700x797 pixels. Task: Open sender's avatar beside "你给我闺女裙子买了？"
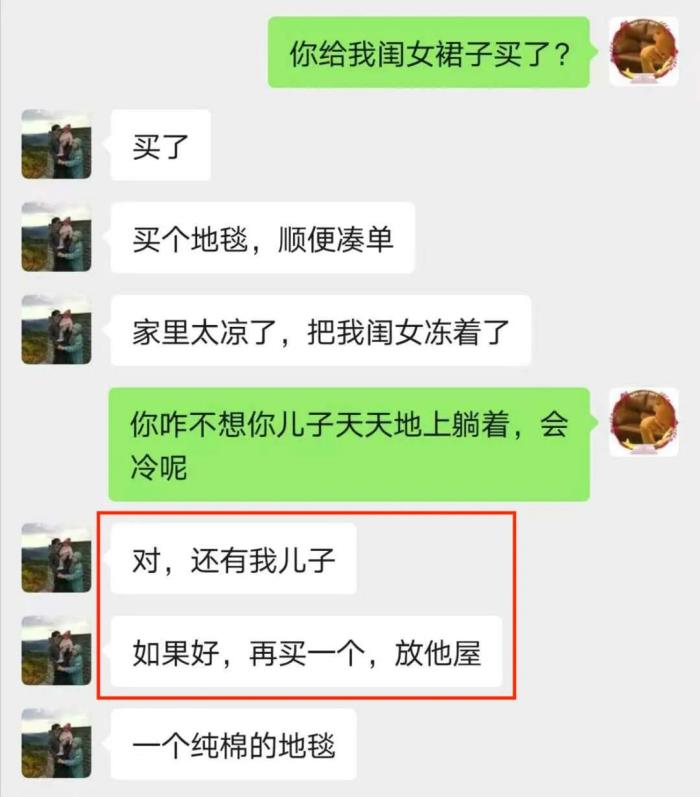(644, 50)
